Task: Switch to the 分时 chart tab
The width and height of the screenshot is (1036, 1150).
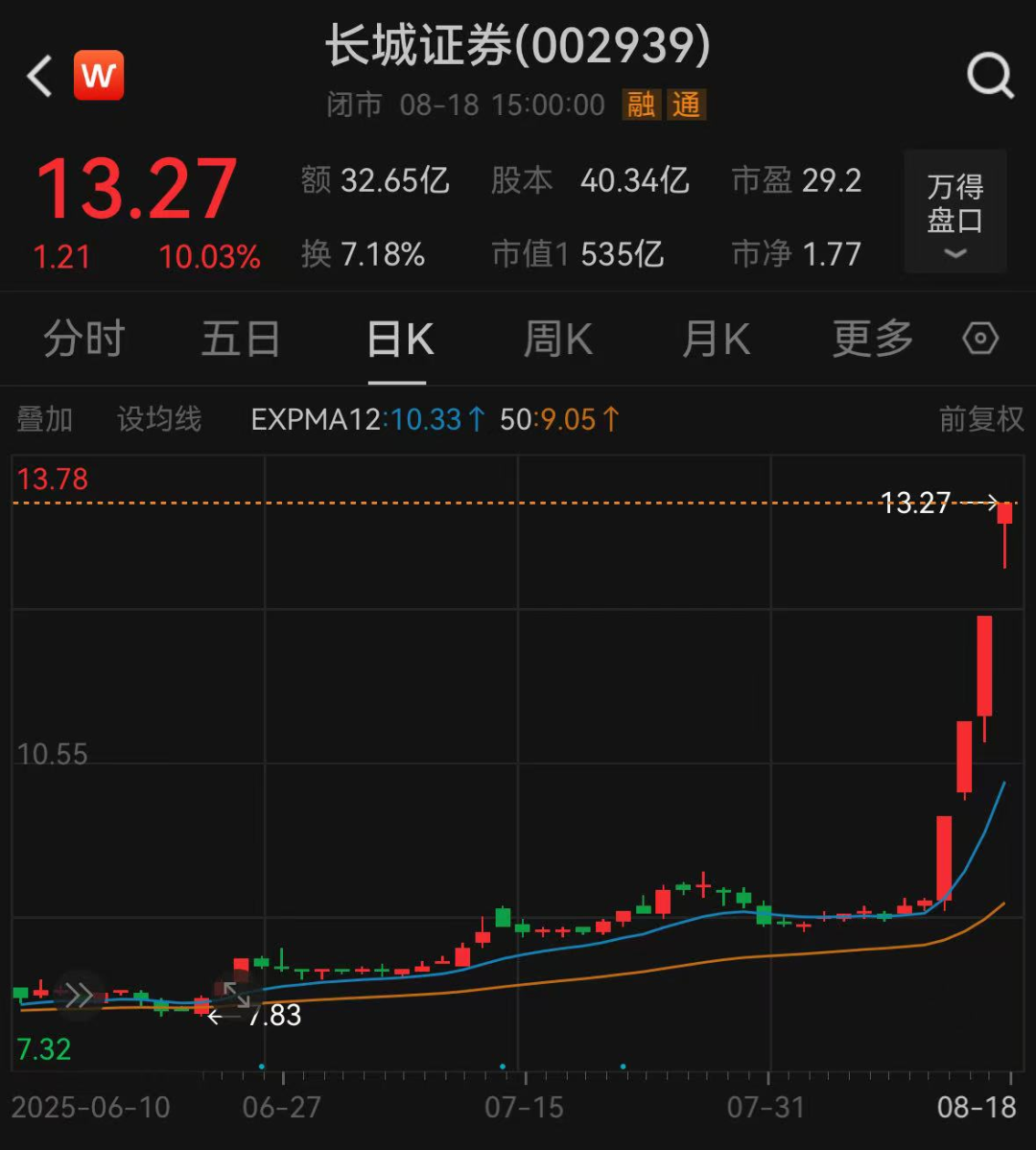Action: (x=84, y=339)
